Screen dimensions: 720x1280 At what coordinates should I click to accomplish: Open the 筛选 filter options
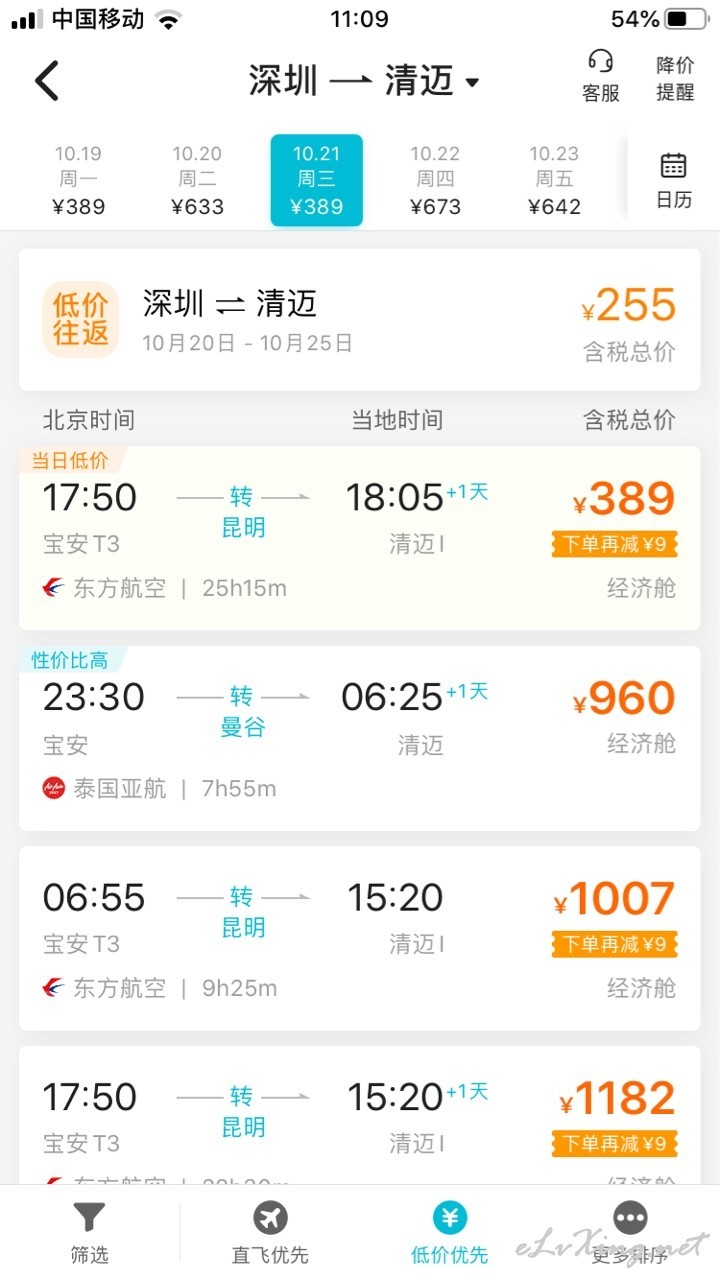pyautogui.click(x=89, y=1232)
